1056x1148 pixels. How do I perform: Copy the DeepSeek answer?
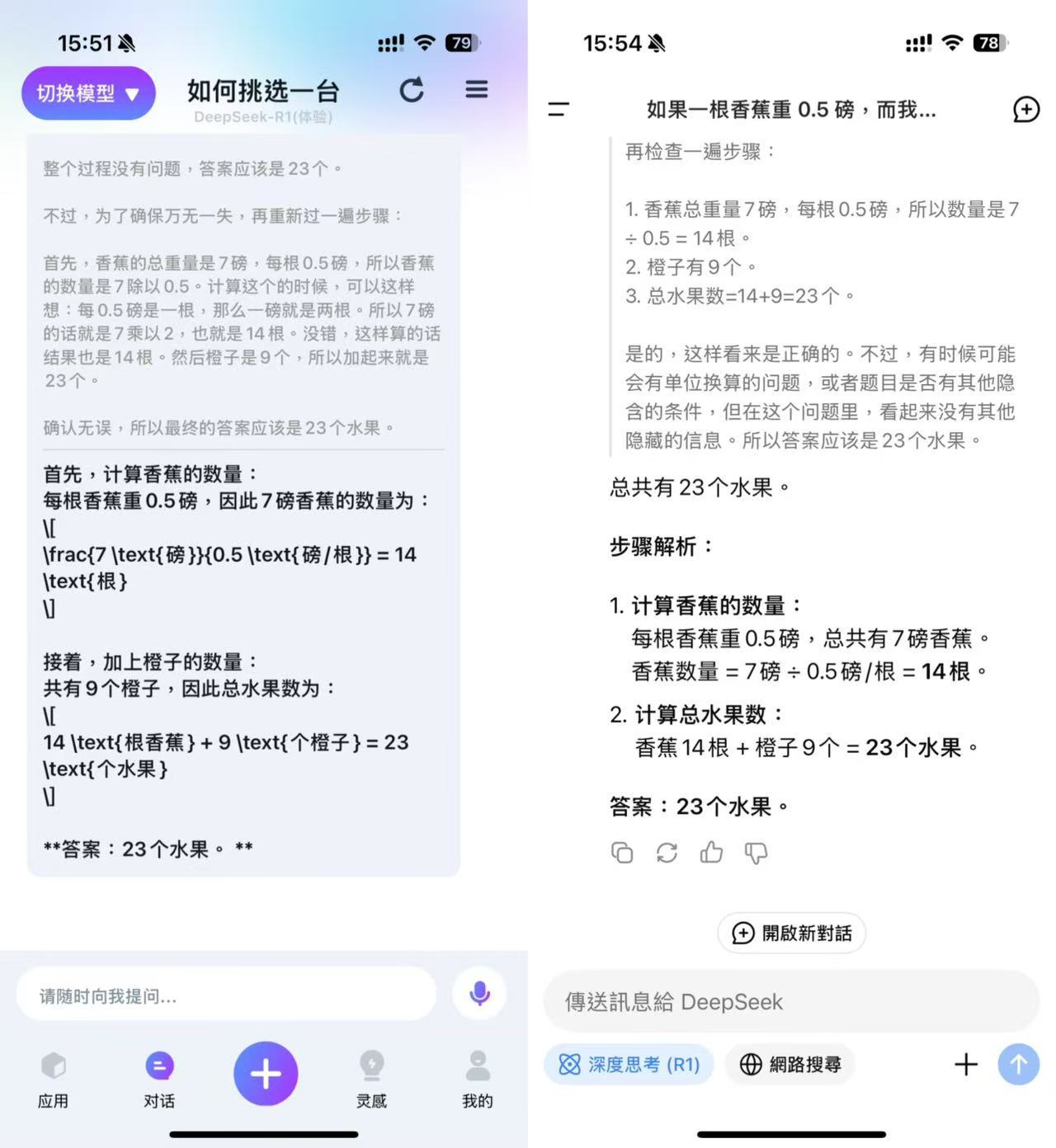tap(622, 853)
